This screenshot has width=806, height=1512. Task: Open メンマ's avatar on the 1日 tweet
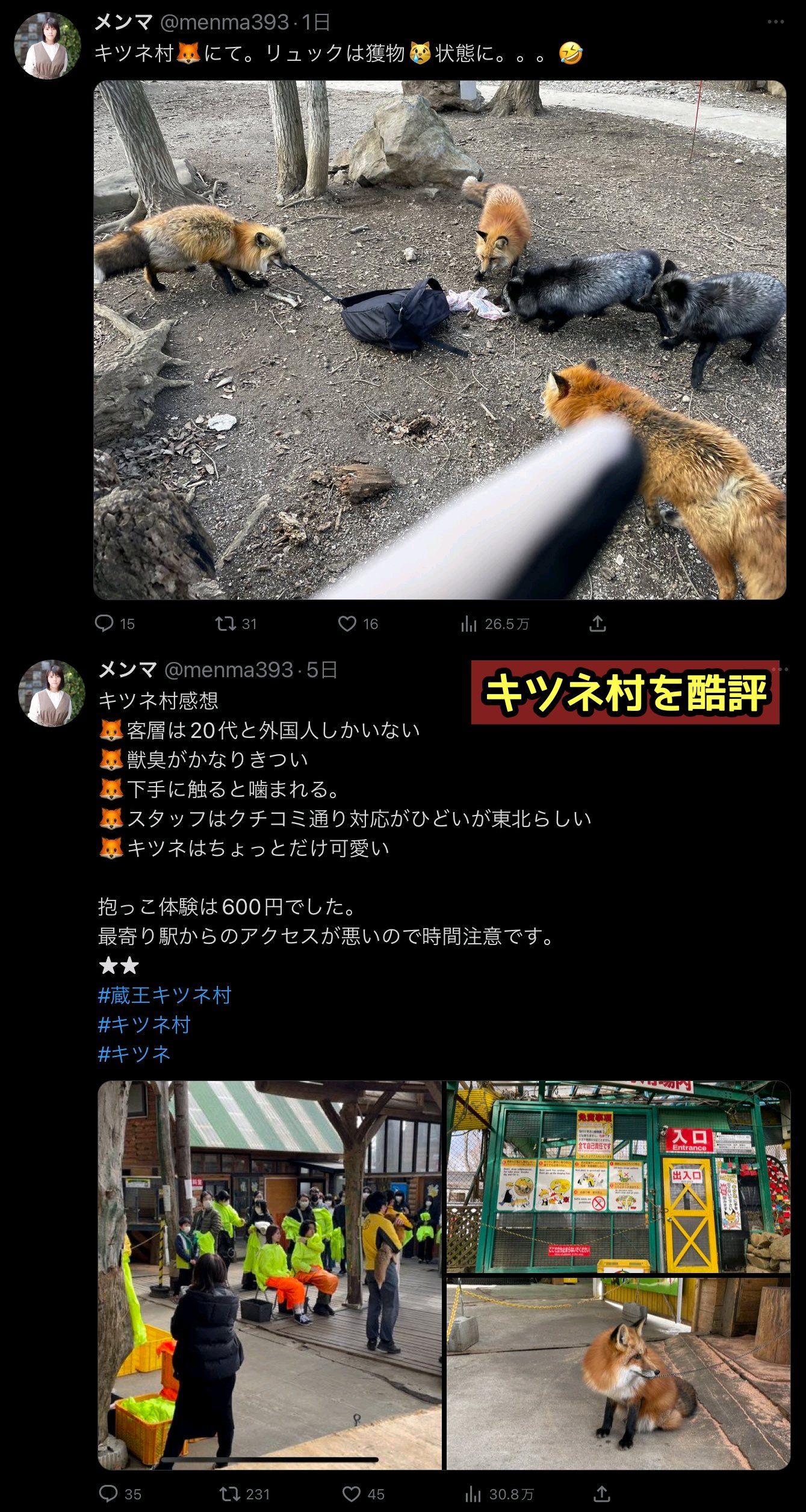[x=47, y=45]
